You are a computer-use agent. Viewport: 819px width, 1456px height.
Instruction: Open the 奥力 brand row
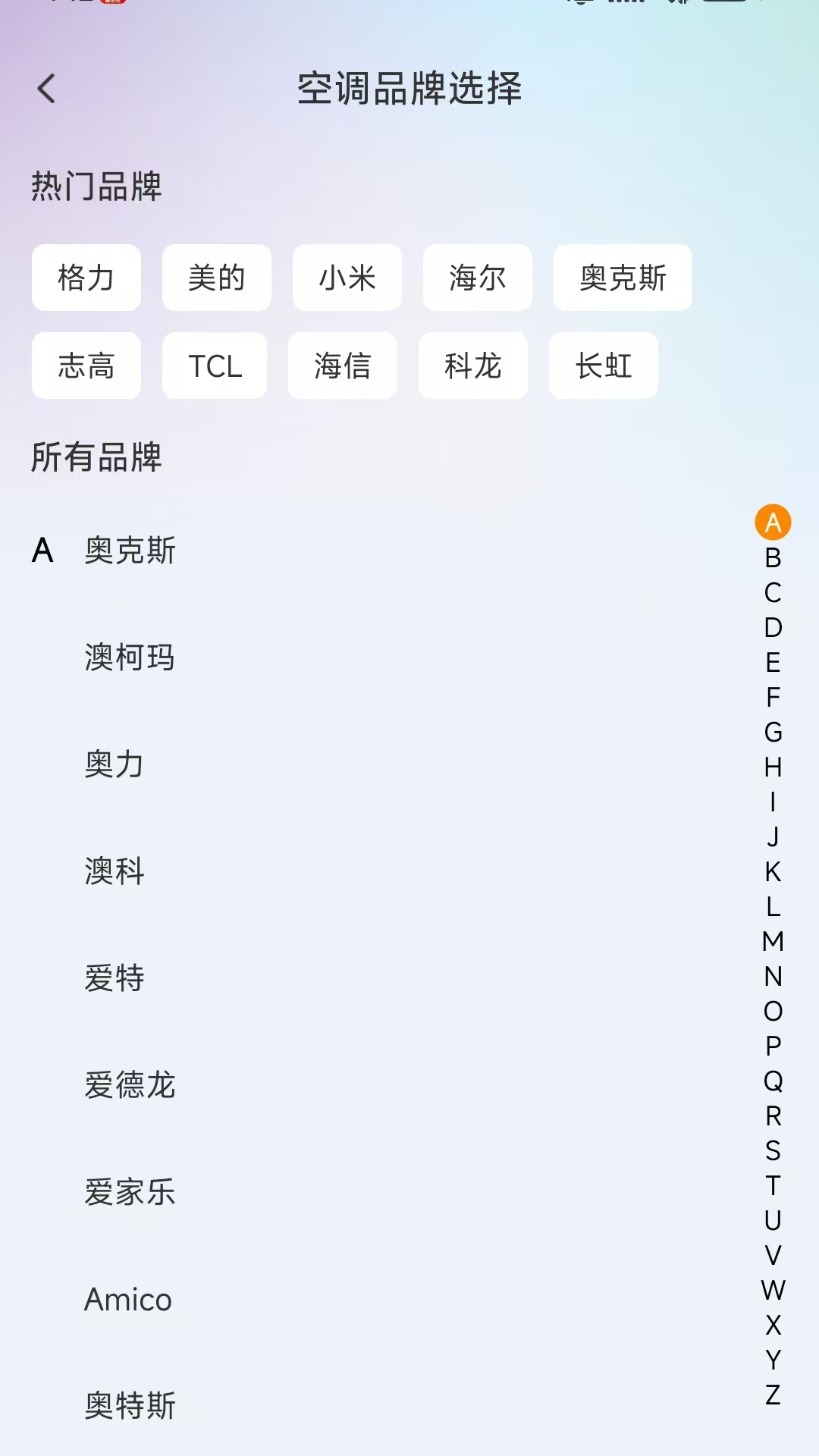(x=379, y=764)
